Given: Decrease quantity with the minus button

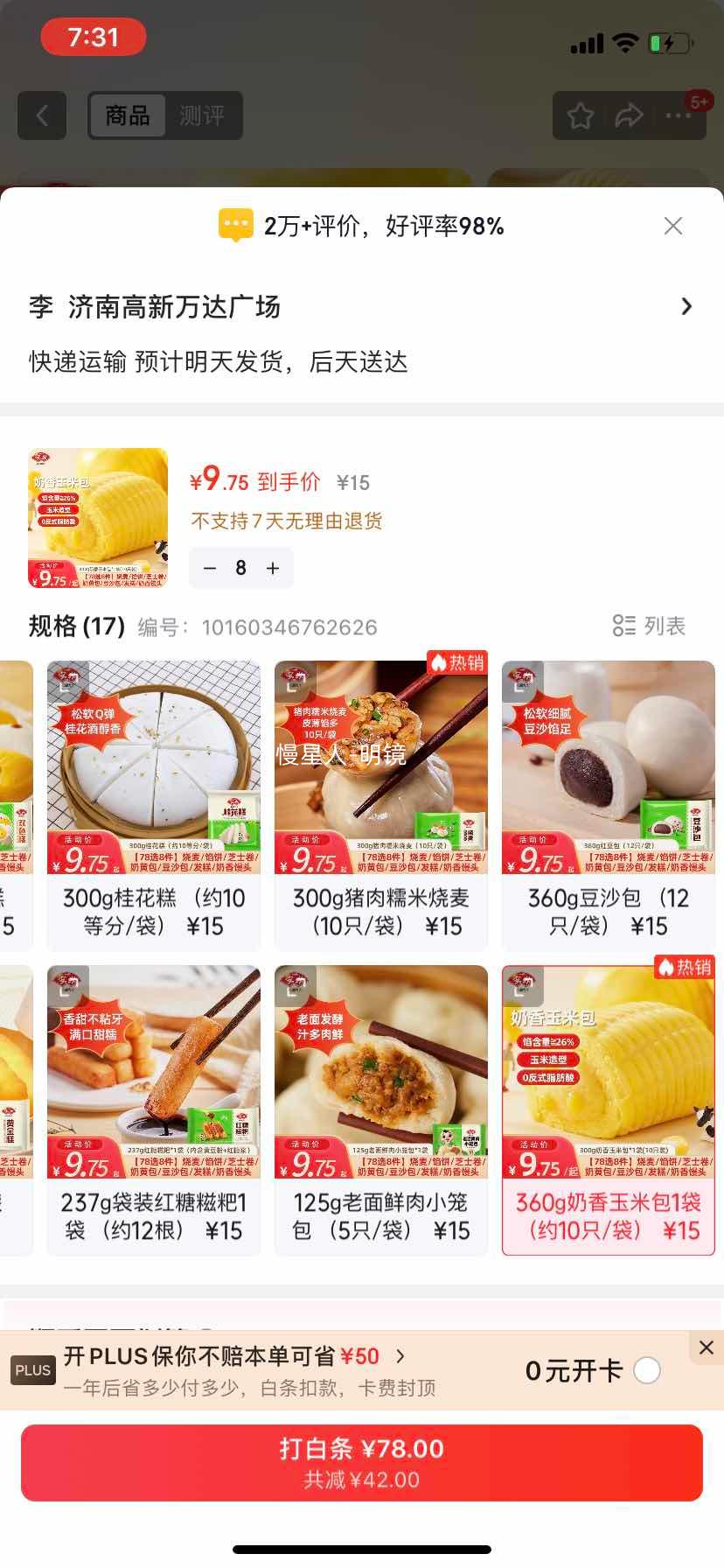Looking at the screenshot, I should pos(210,568).
